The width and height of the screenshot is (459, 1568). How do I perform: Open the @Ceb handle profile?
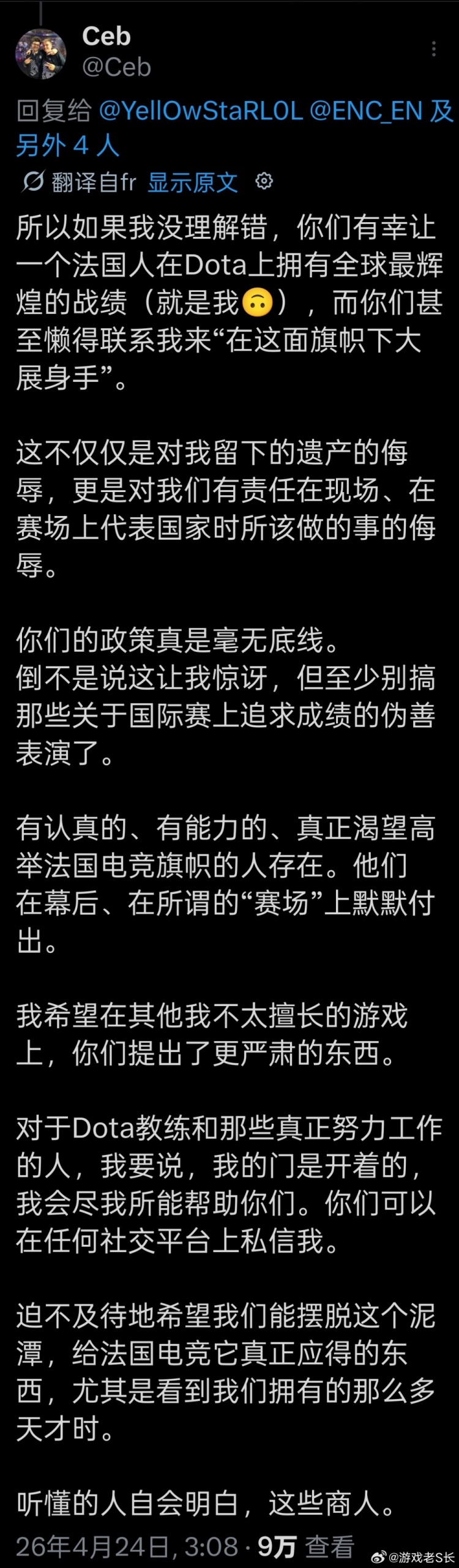pos(116,67)
